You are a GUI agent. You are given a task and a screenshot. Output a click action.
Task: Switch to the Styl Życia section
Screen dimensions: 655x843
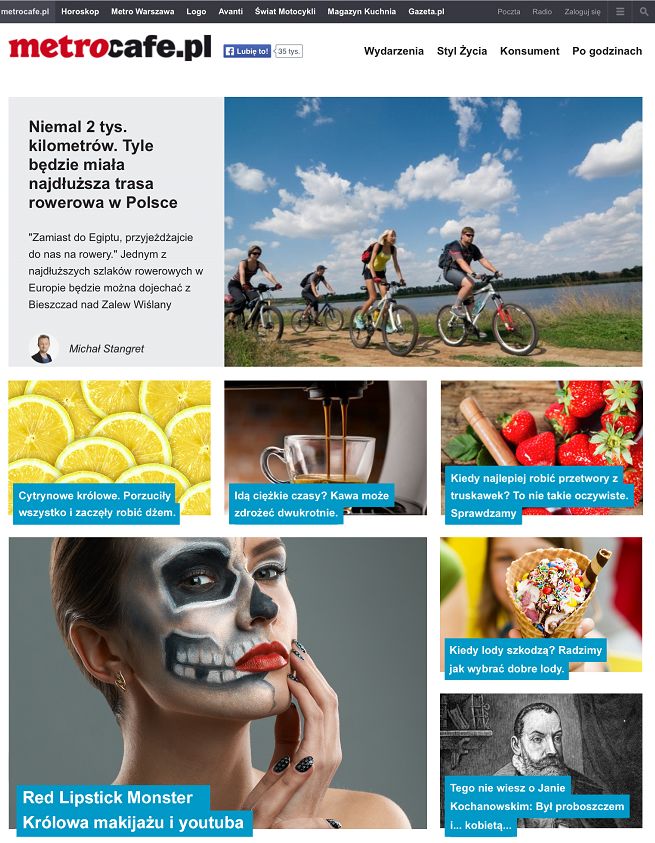pos(462,51)
